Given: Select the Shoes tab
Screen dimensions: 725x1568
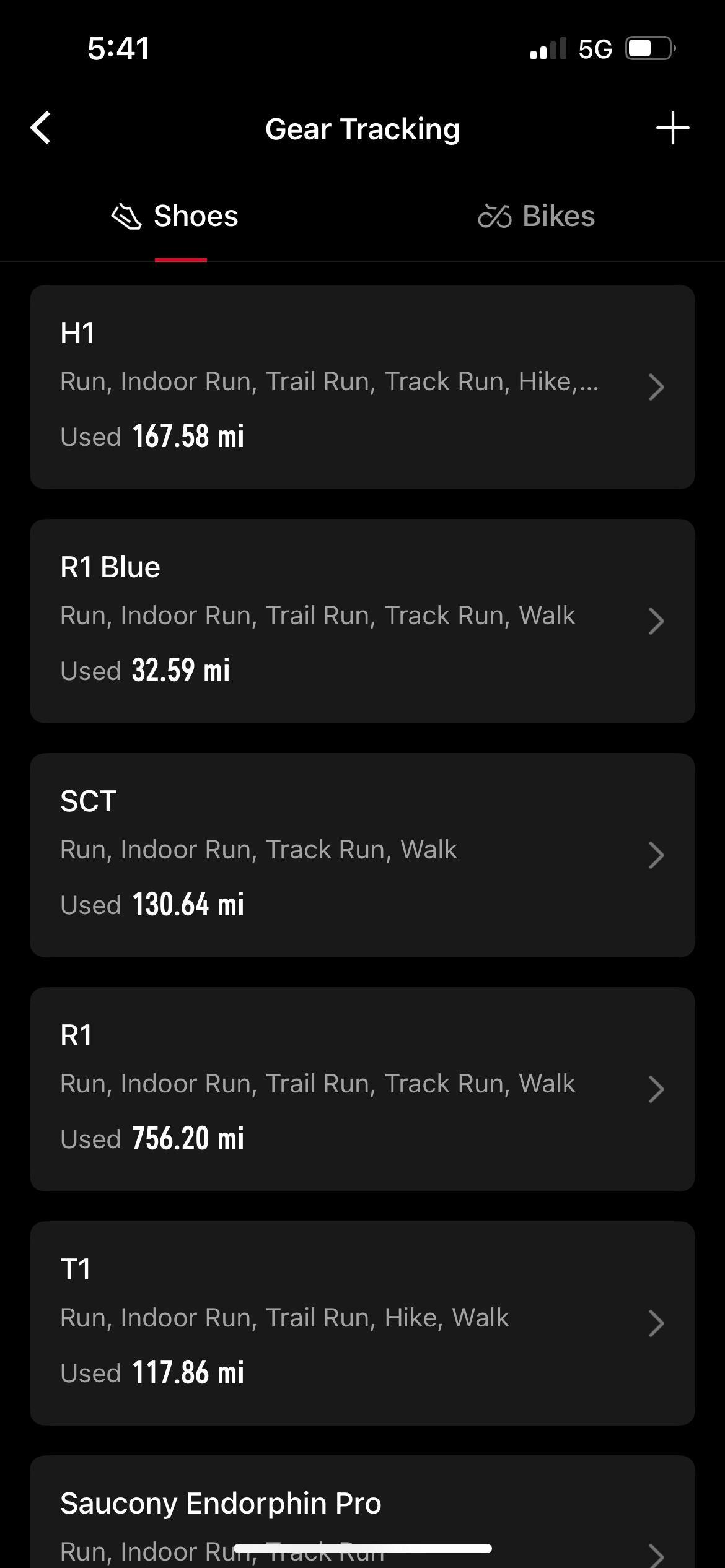Looking at the screenshot, I should 175,217.
